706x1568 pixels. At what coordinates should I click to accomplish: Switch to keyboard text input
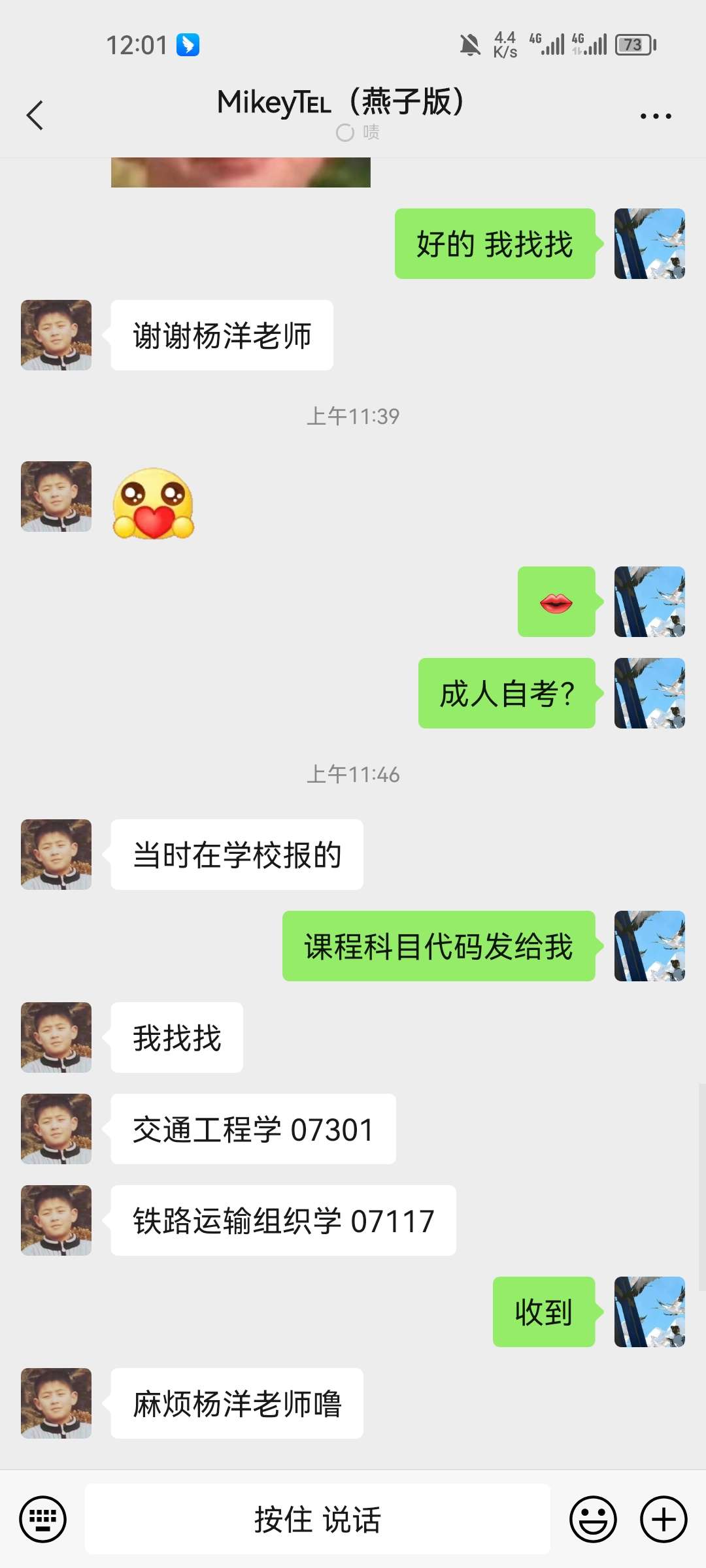(43, 1519)
